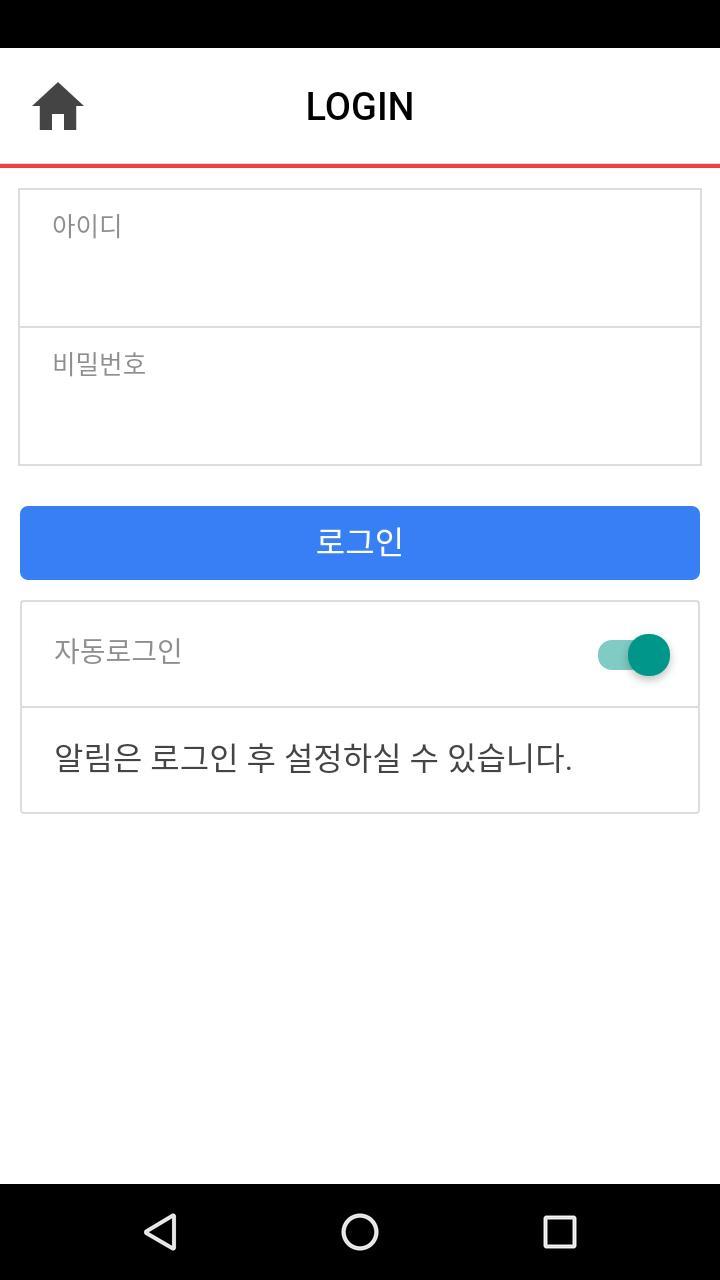Screen dimensions: 720x1280
Task: Submit credentials with the login button
Action: click(x=360, y=542)
